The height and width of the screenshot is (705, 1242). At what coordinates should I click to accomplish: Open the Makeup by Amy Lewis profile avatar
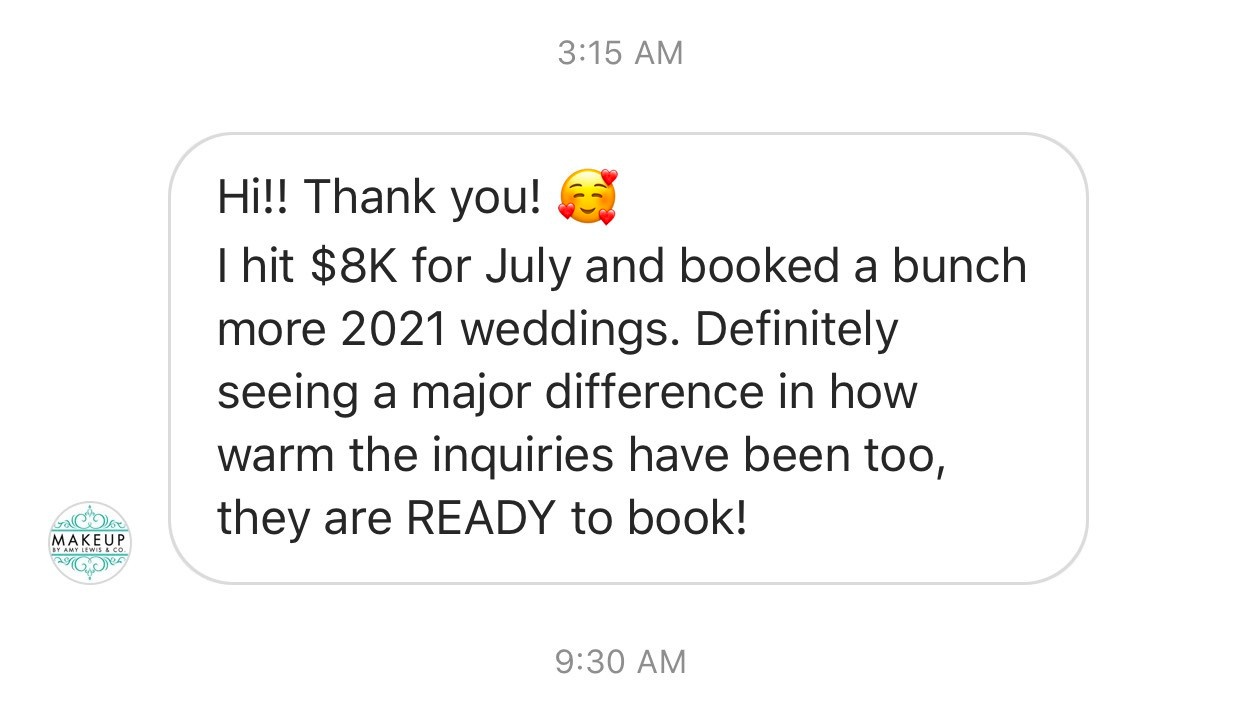tap(90, 543)
